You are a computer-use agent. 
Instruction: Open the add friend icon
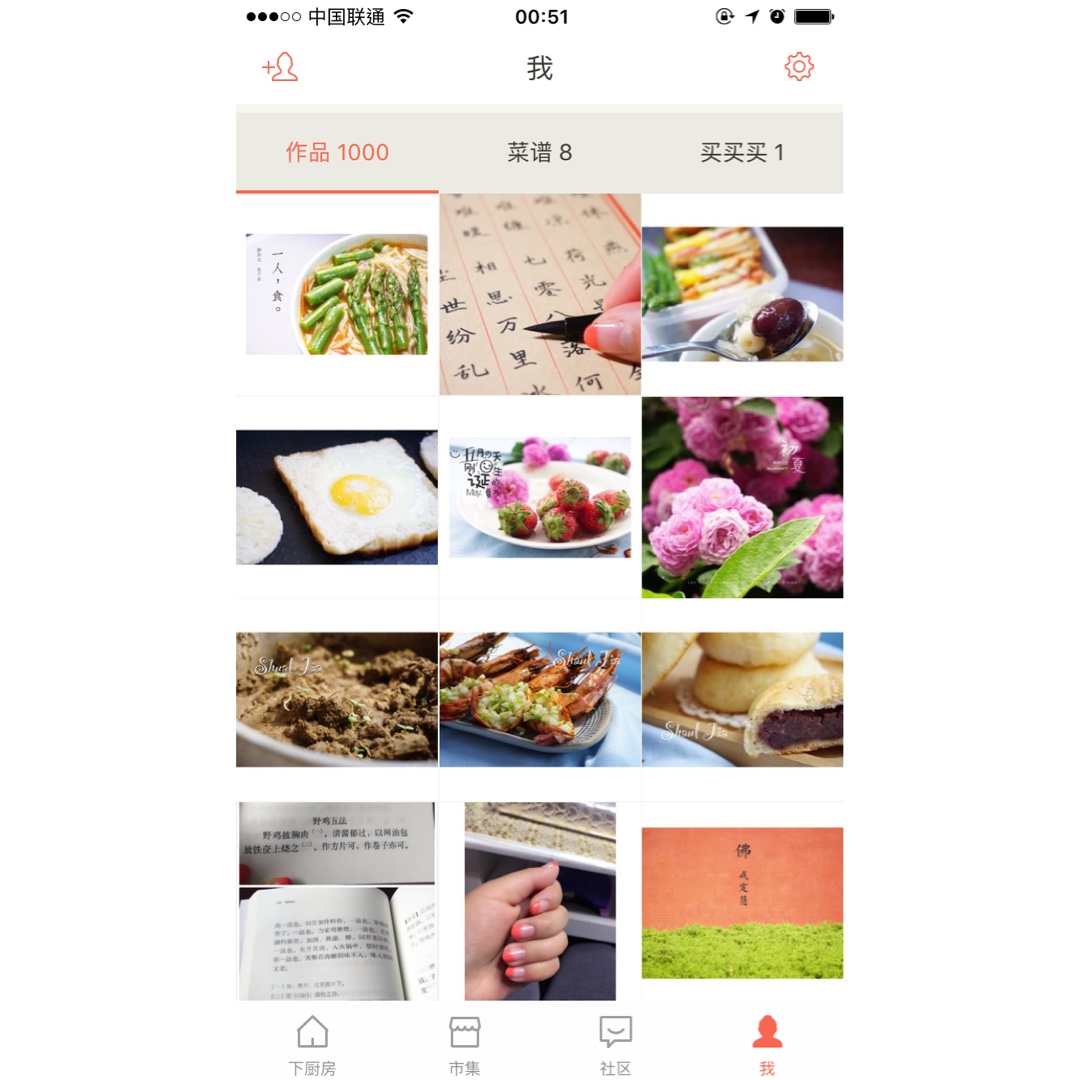(280, 68)
